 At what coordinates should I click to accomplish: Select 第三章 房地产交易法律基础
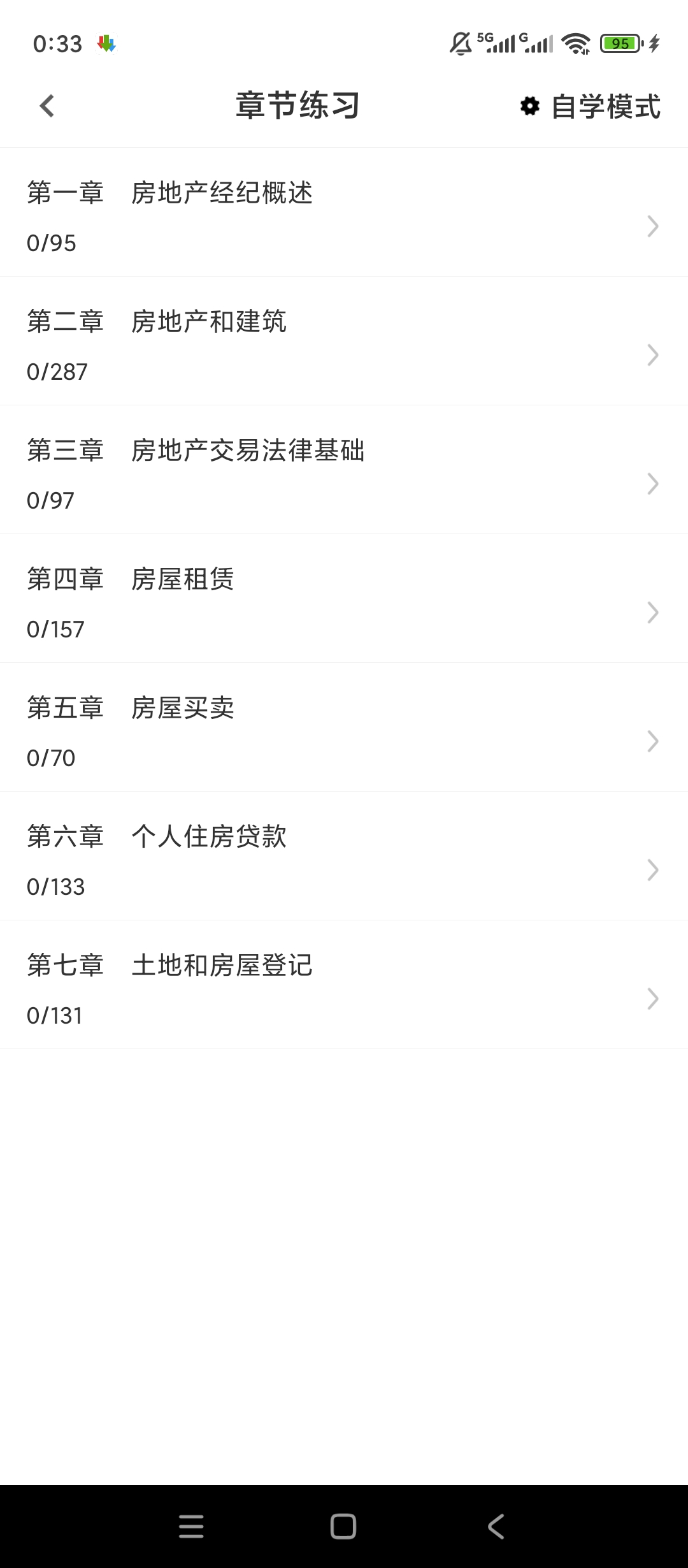click(344, 470)
